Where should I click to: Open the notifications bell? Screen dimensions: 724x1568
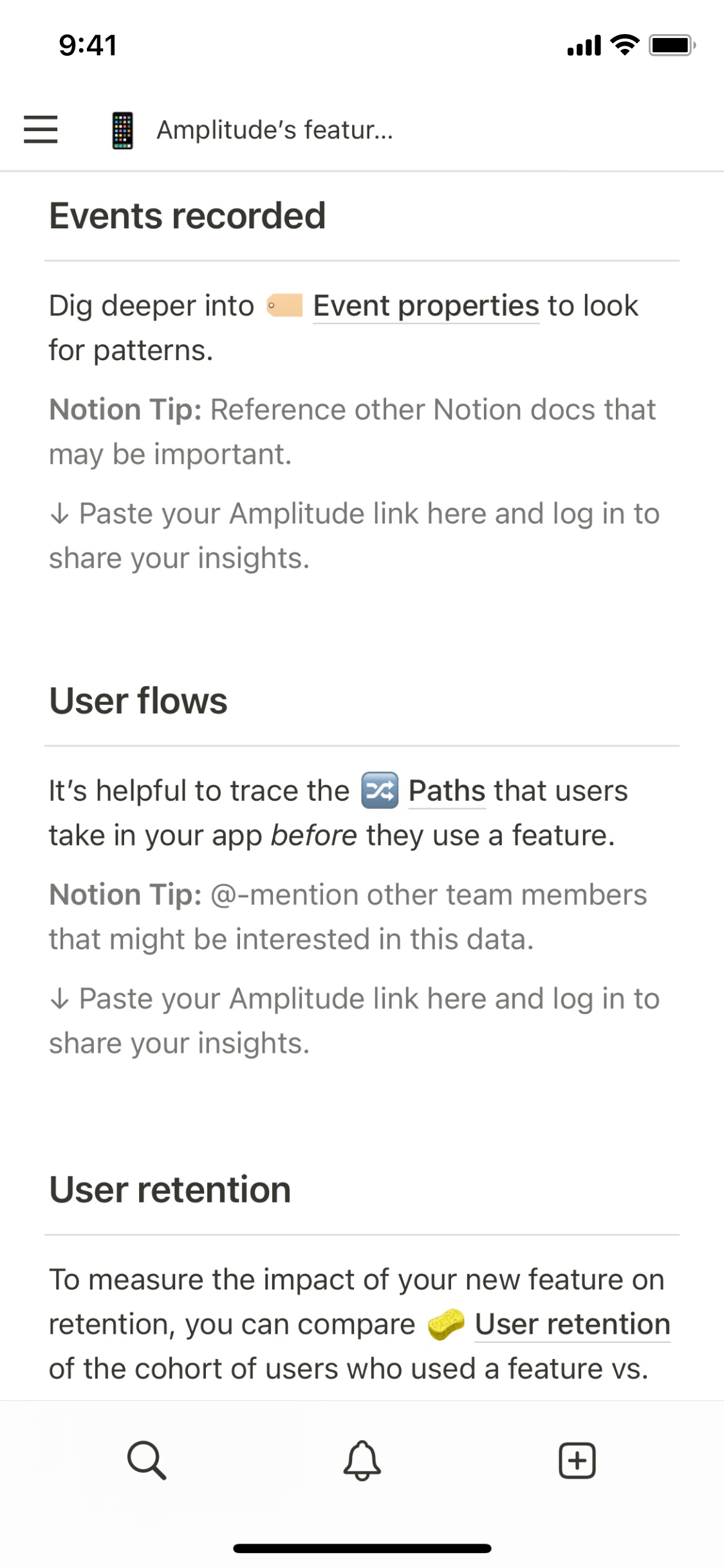[x=362, y=1460]
